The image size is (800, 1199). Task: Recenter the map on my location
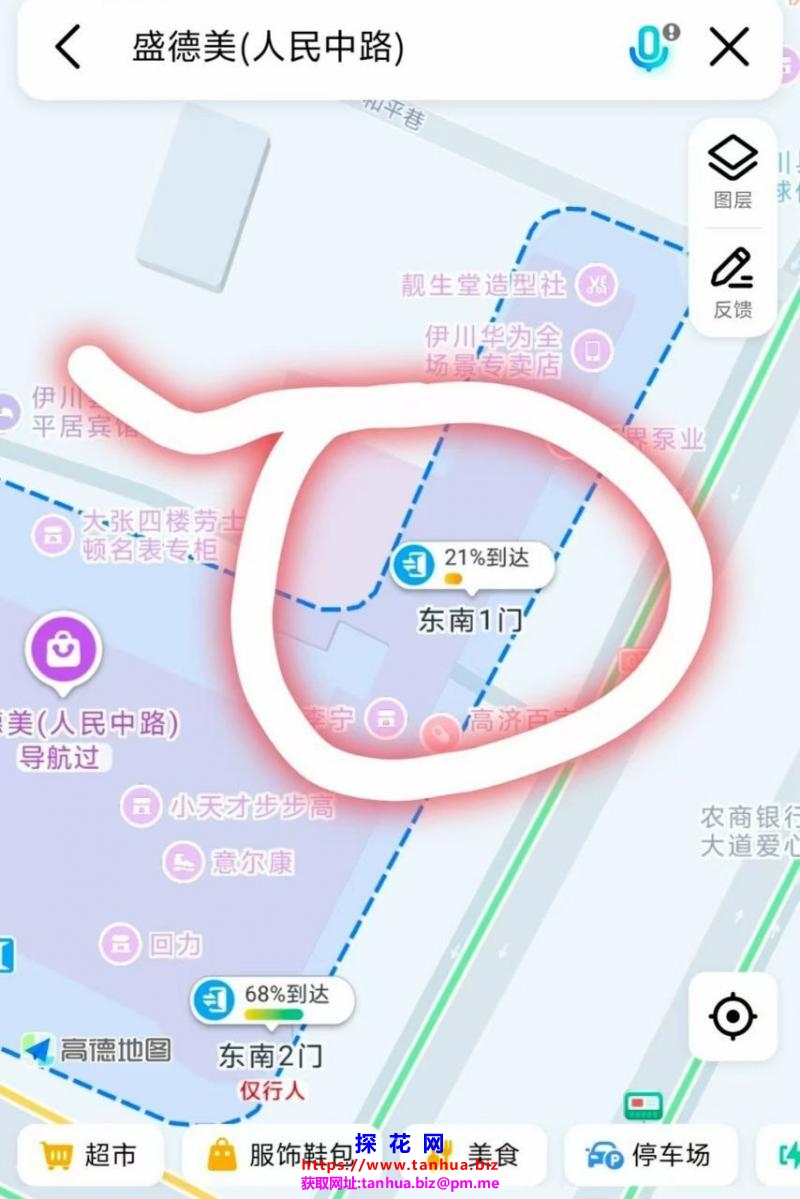[733, 1016]
